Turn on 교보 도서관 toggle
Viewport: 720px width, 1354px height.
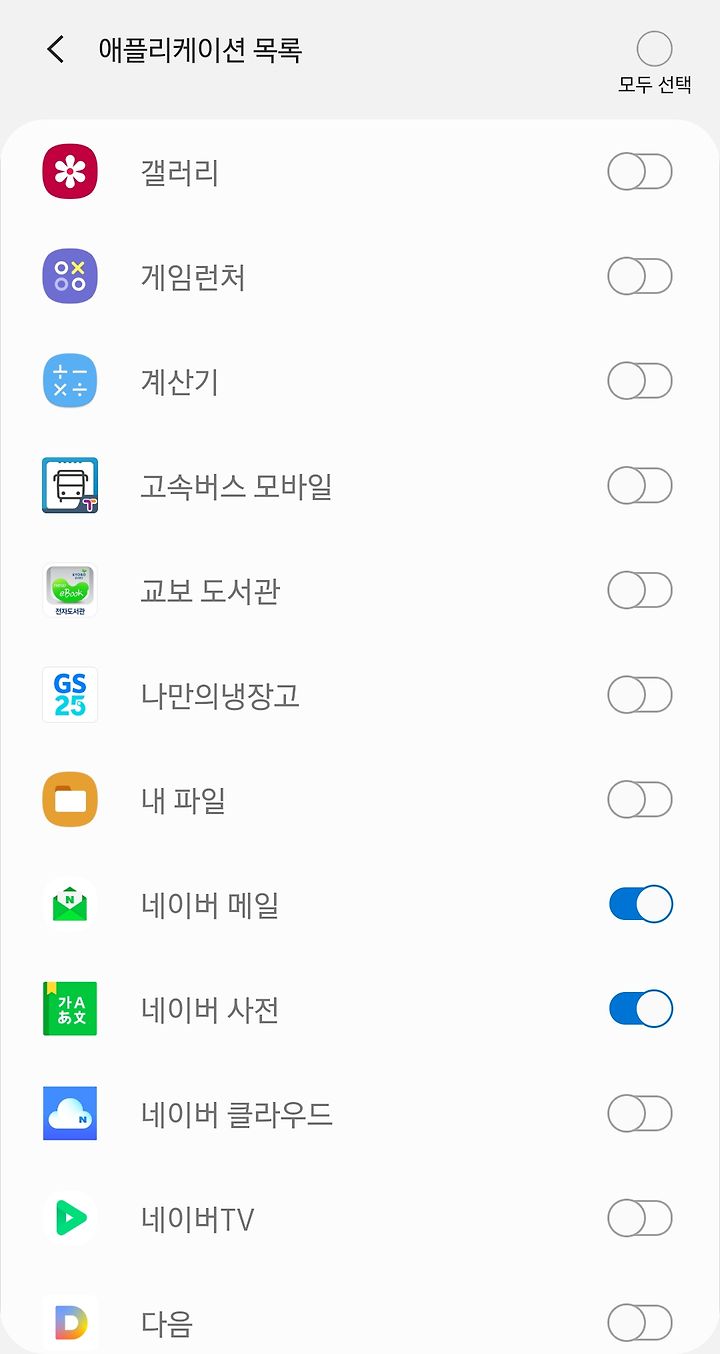640,590
